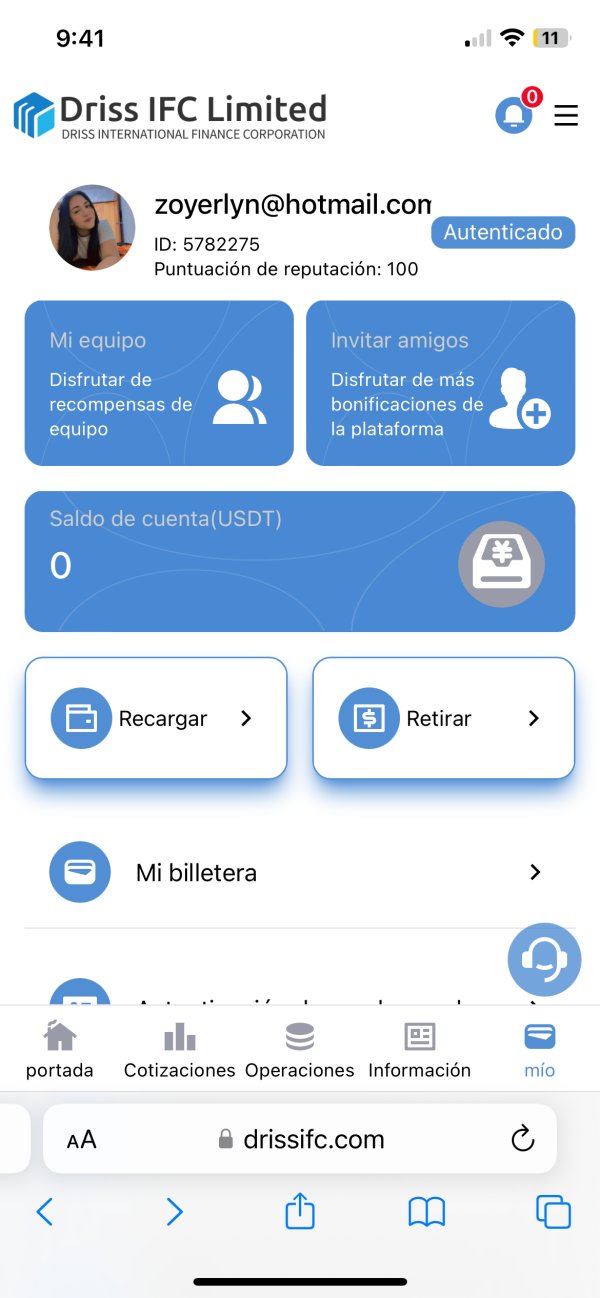The height and width of the screenshot is (1298, 600).
Task: Switch to the Información tab
Action: tap(419, 1050)
